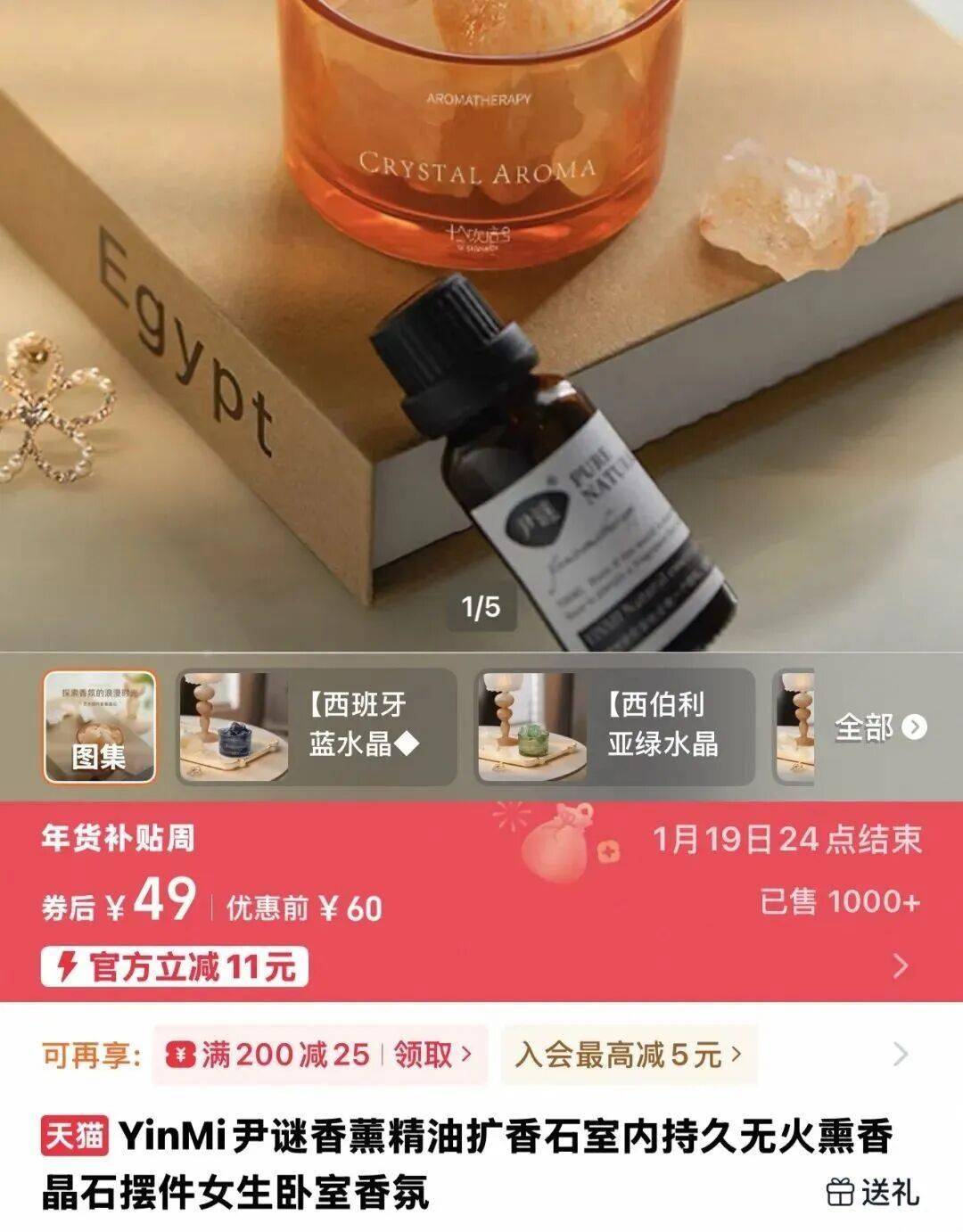View 全部 product variants
Screen dimensions: 963x1232
(879, 727)
